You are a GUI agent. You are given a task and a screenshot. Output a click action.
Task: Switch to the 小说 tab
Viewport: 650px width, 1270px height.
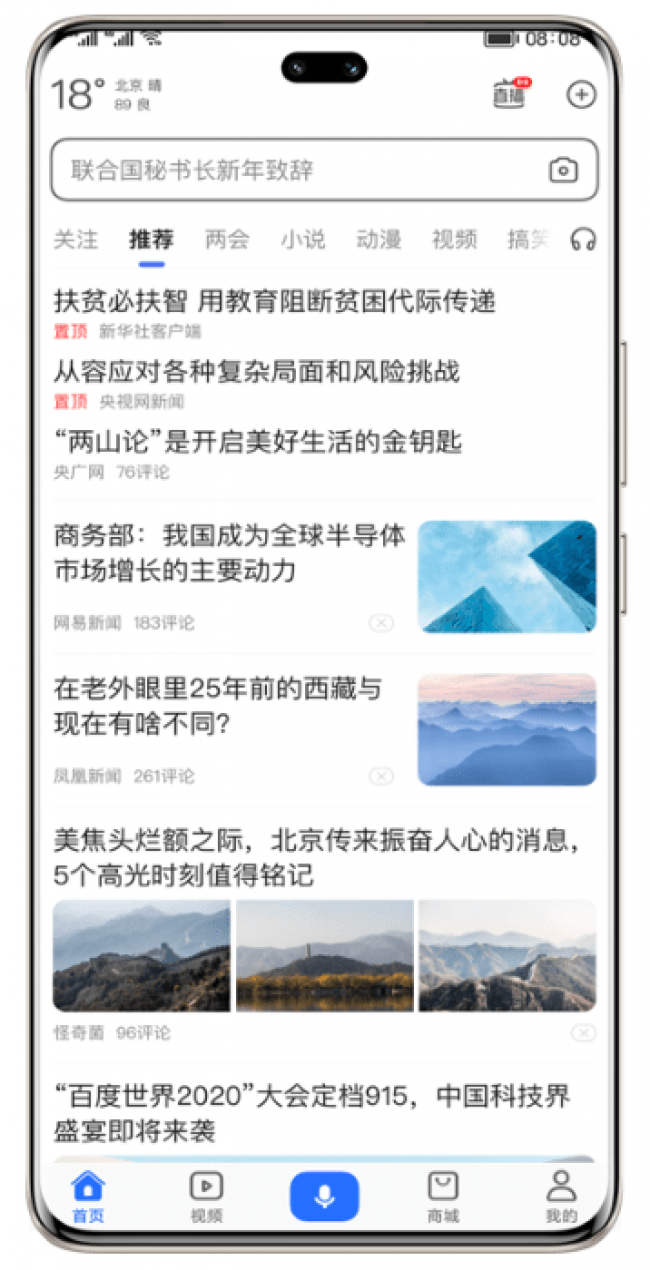click(302, 240)
